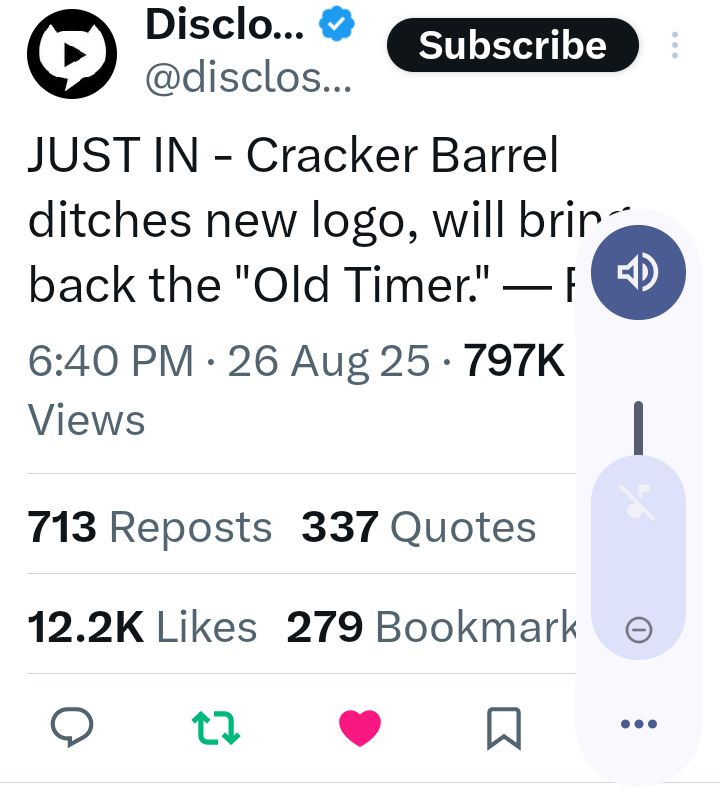Bookmark this post
720x804 pixels.
point(504,727)
